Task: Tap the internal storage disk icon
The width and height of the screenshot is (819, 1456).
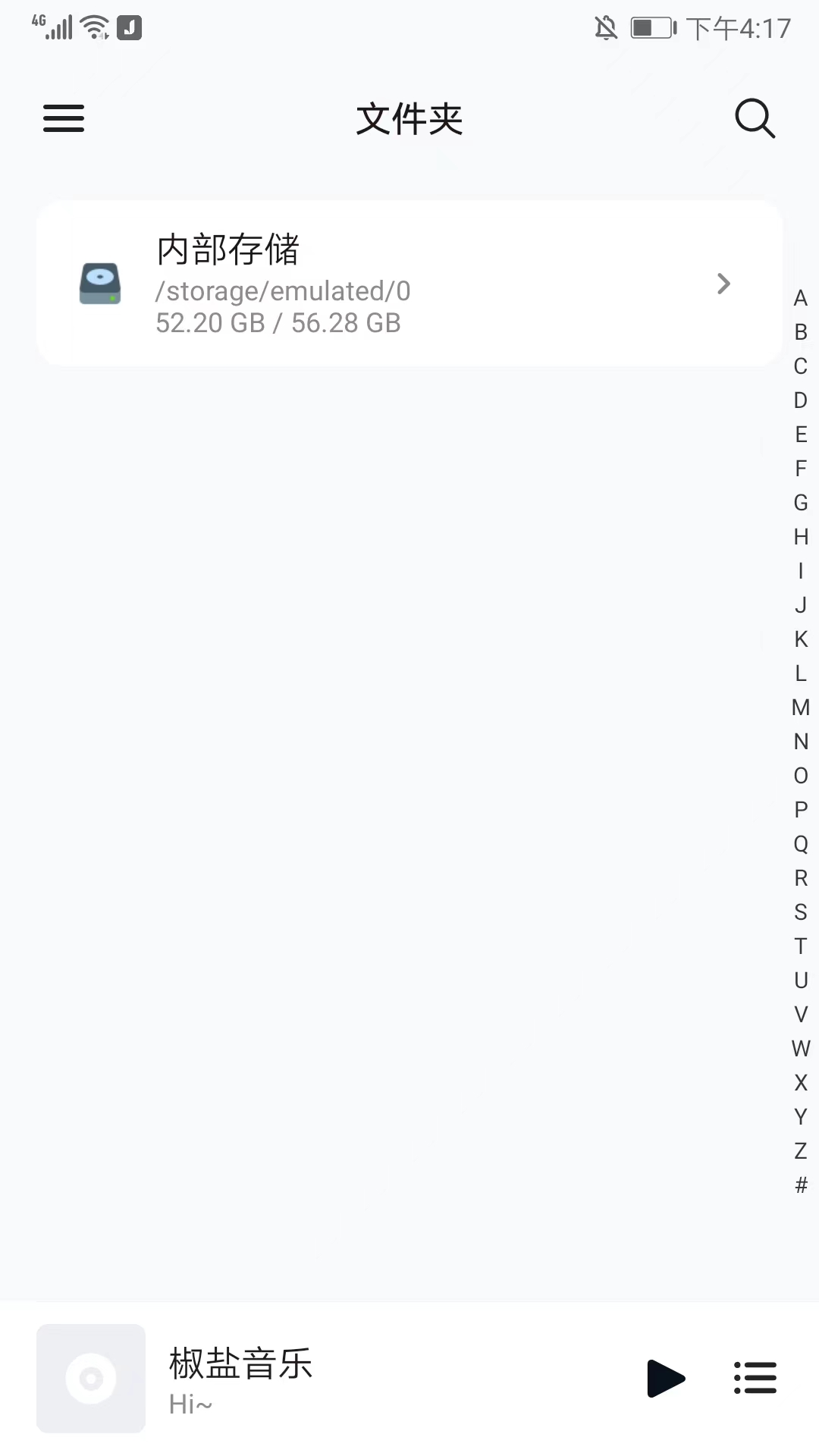Action: click(x=101, y=284)
